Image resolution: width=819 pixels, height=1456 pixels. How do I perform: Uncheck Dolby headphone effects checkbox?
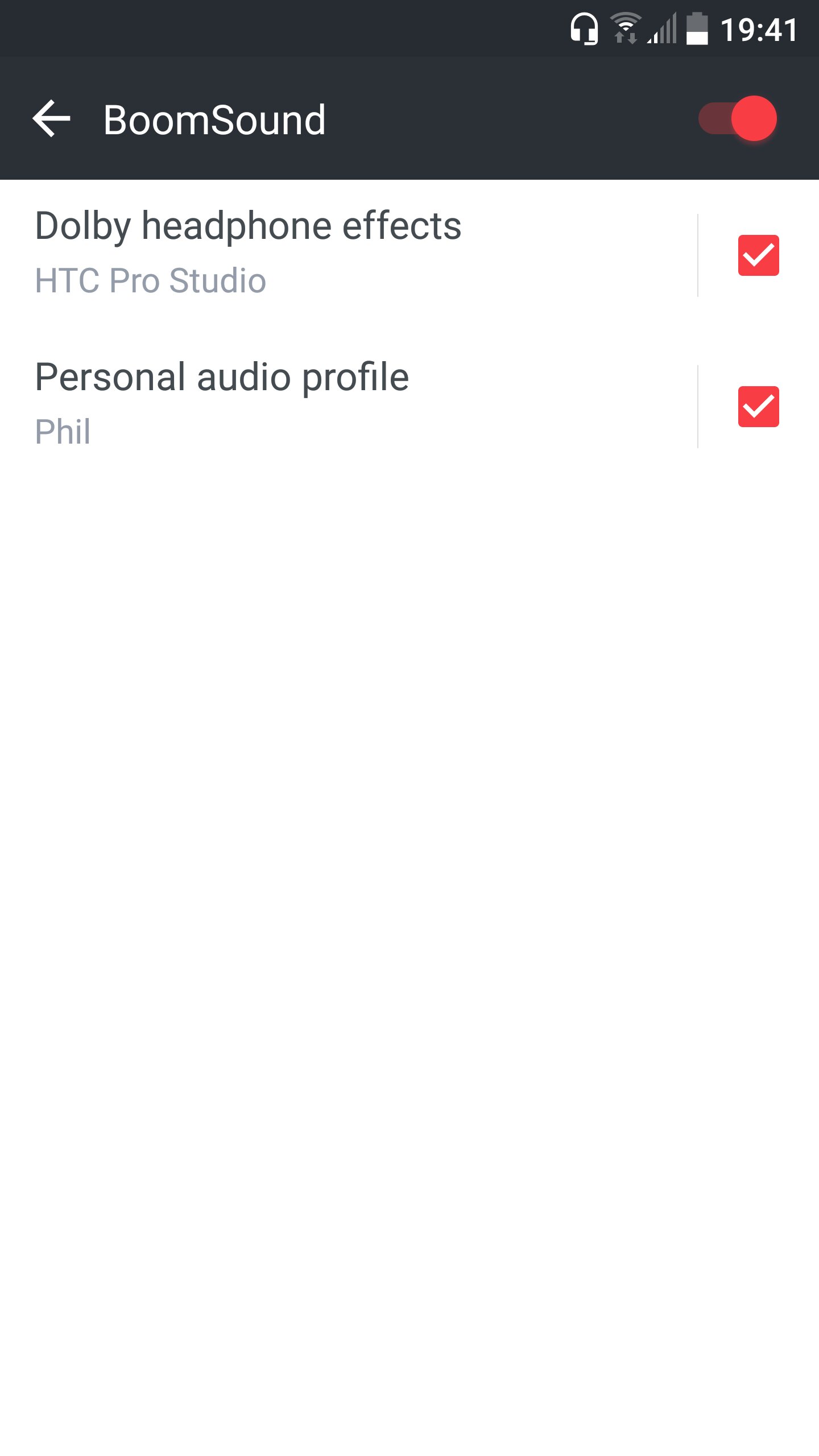tap(758, 255)
